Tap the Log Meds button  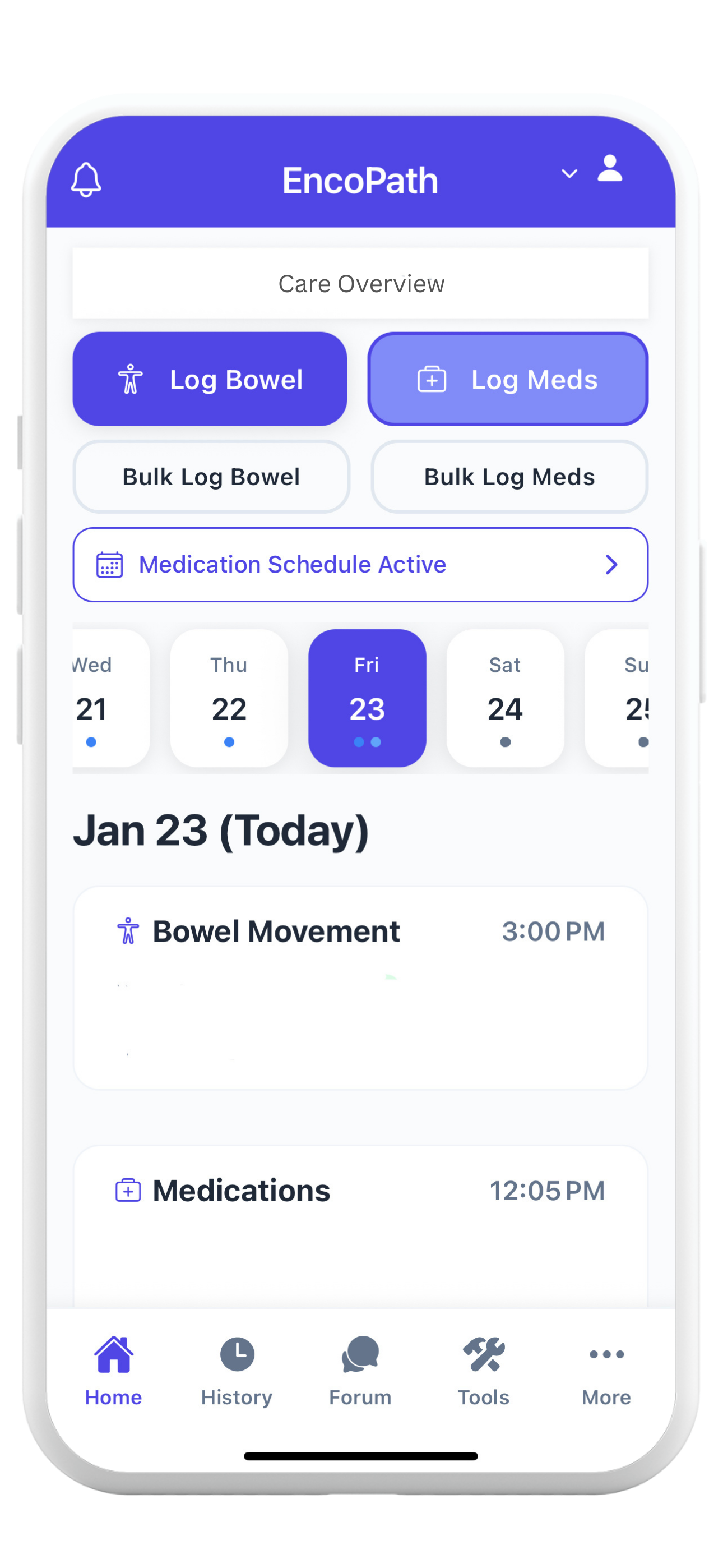point(508,379)
